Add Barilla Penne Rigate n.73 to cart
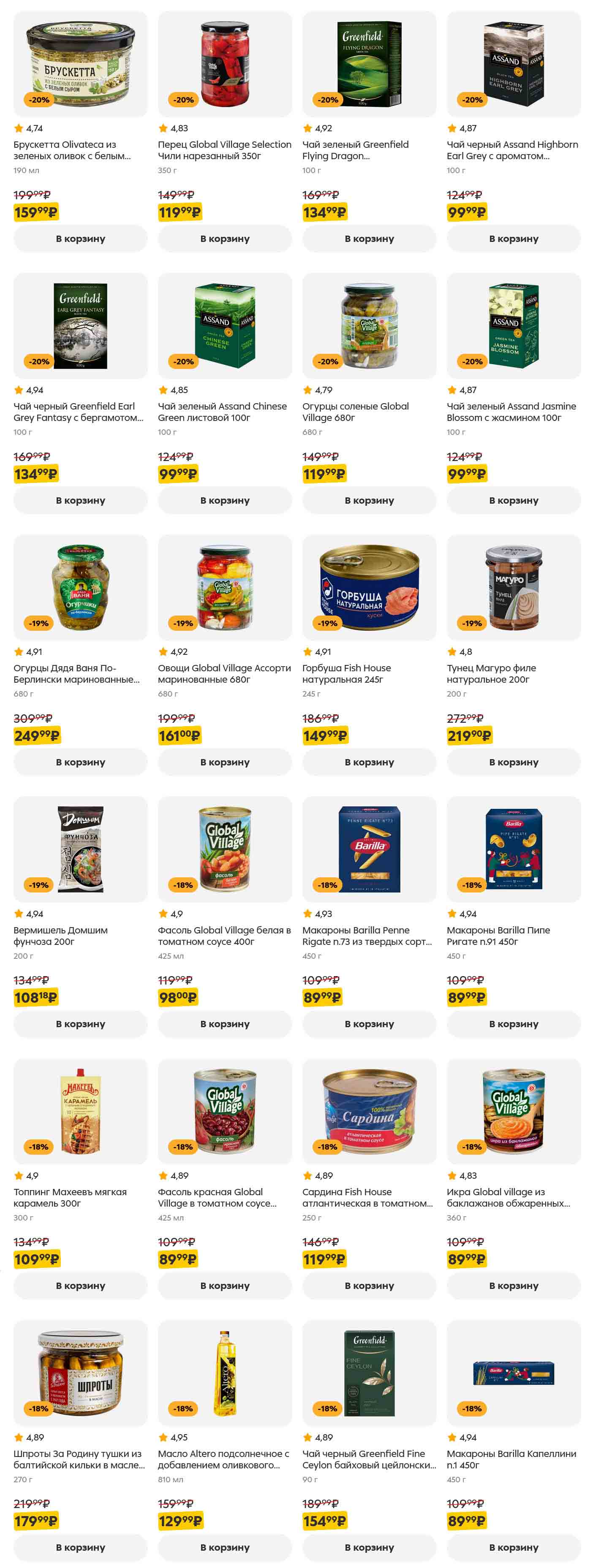The height and width of the screenshot is (1568, 601). tap(369, 1024)
